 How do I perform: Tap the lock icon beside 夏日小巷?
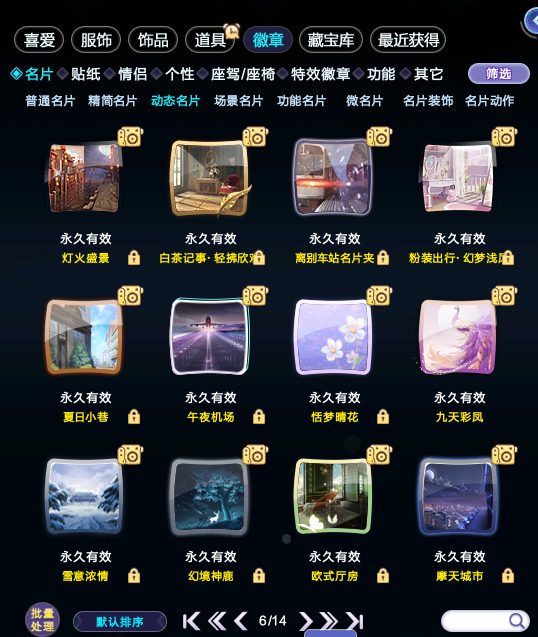click(x=134, y=417)
